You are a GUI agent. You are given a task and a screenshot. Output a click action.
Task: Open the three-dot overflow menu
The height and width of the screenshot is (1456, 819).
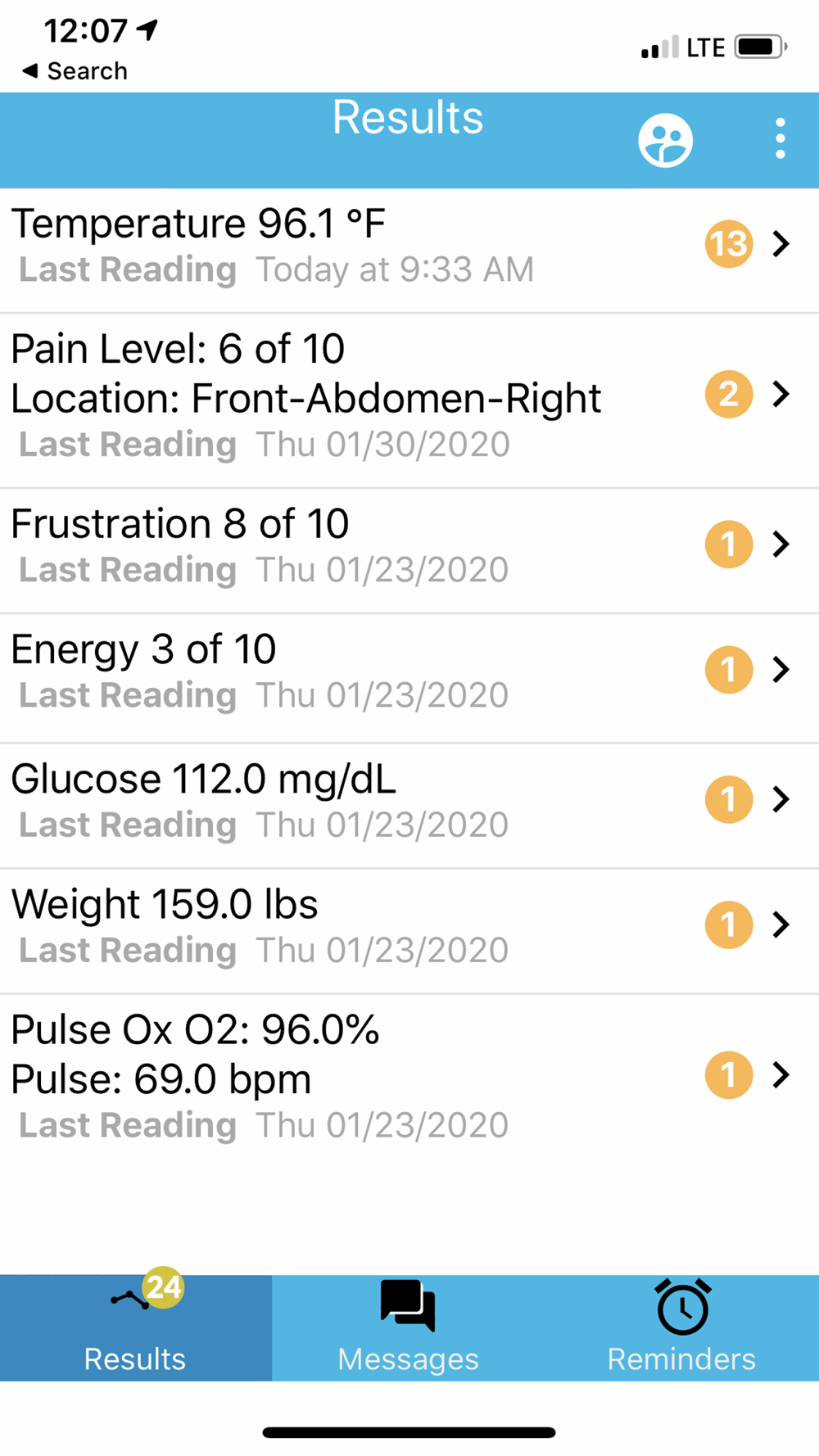pos(780,138)
